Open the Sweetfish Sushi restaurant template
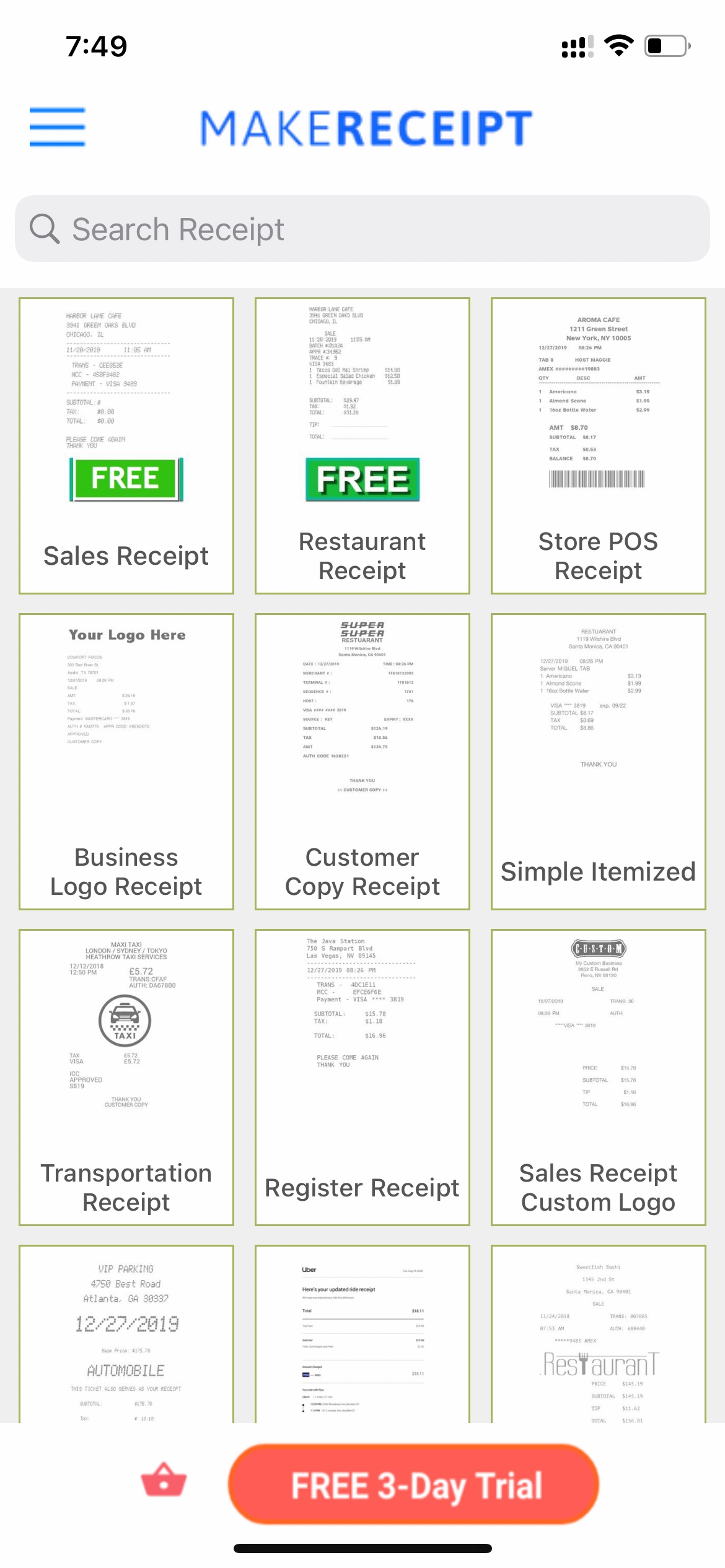Screen dimensions: 725x1568 (599, 1334)
